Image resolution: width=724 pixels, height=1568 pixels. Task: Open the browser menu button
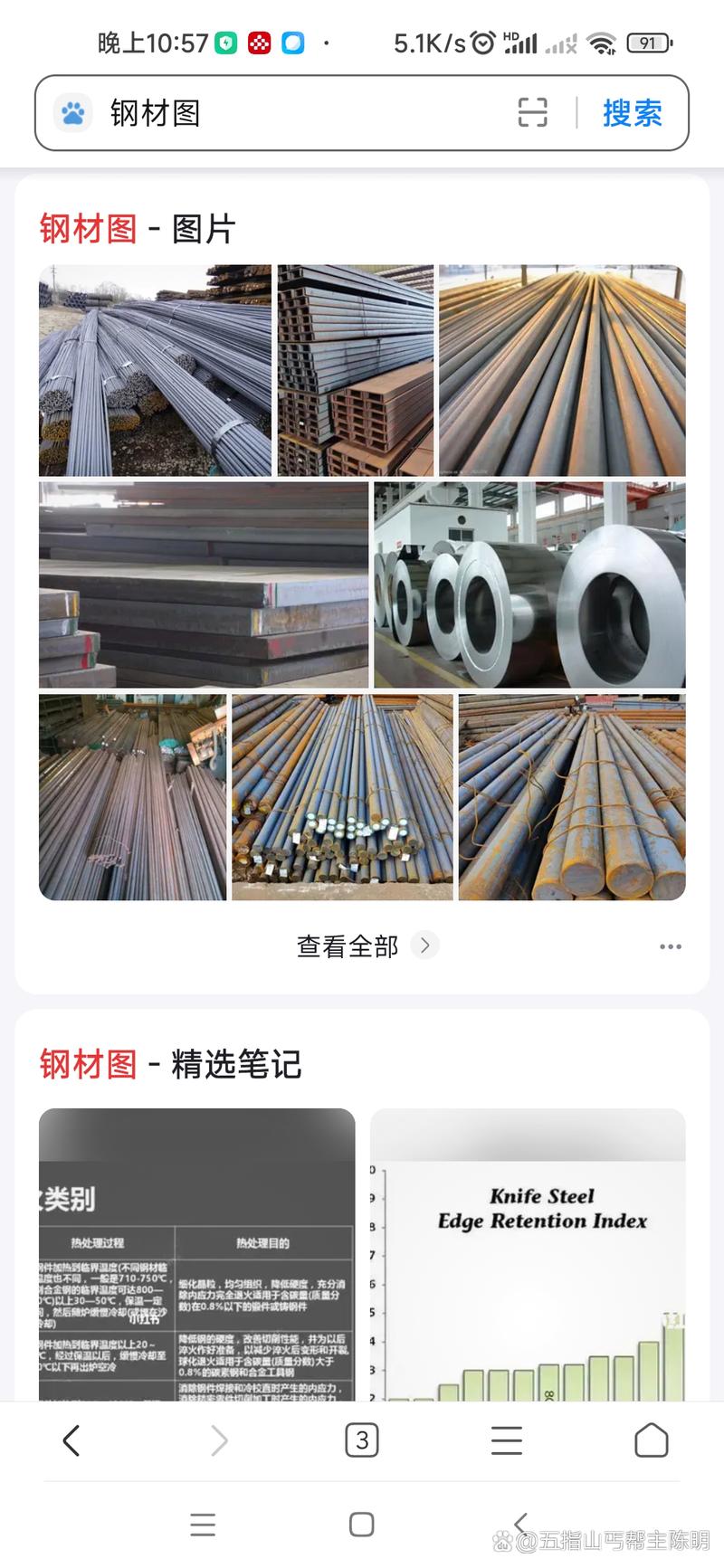pyautogui.click(x=507, y=1440)
